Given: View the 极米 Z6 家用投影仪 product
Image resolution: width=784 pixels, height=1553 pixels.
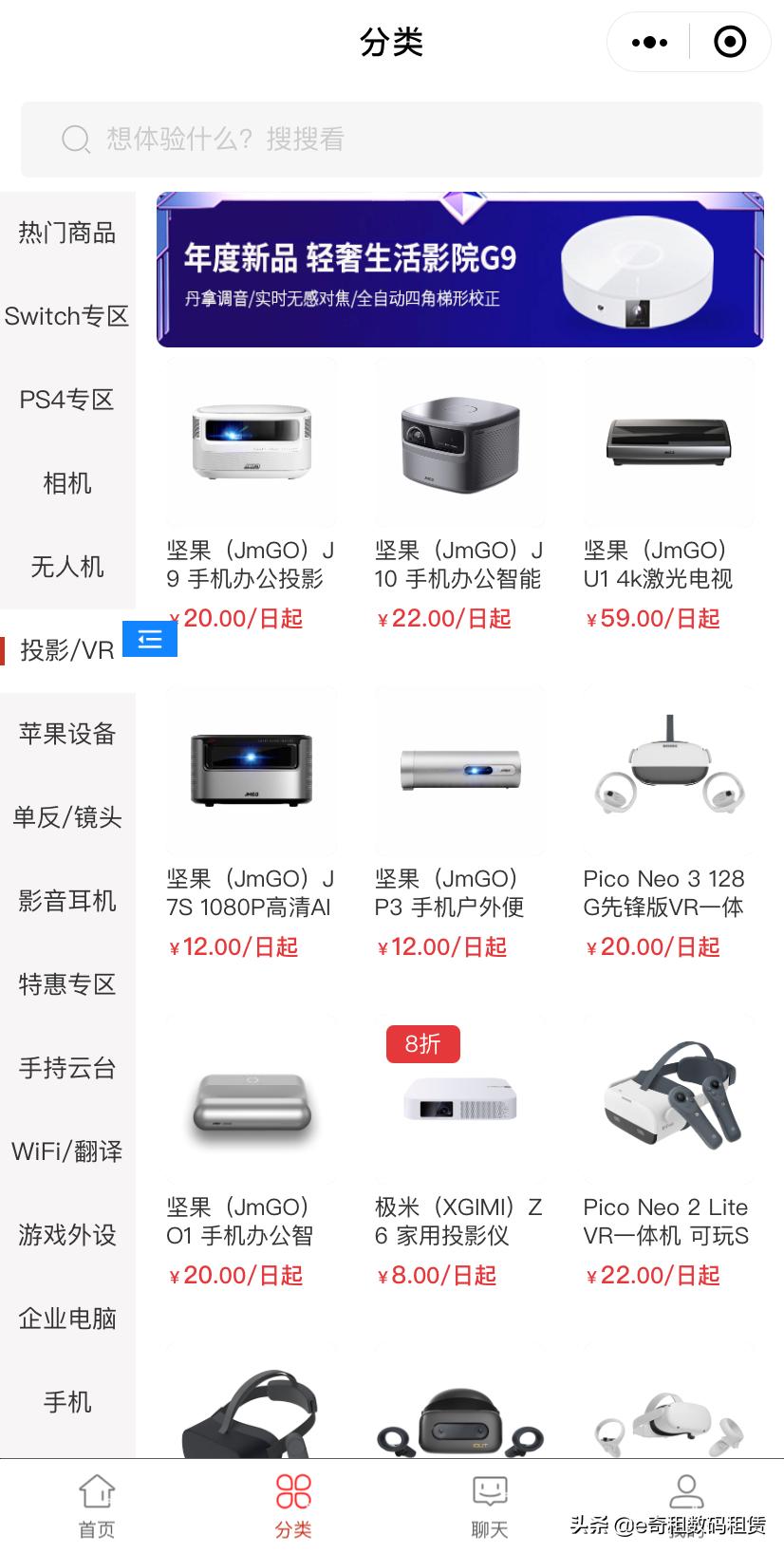Looking at the screenshot, I should pos(459,1101).
